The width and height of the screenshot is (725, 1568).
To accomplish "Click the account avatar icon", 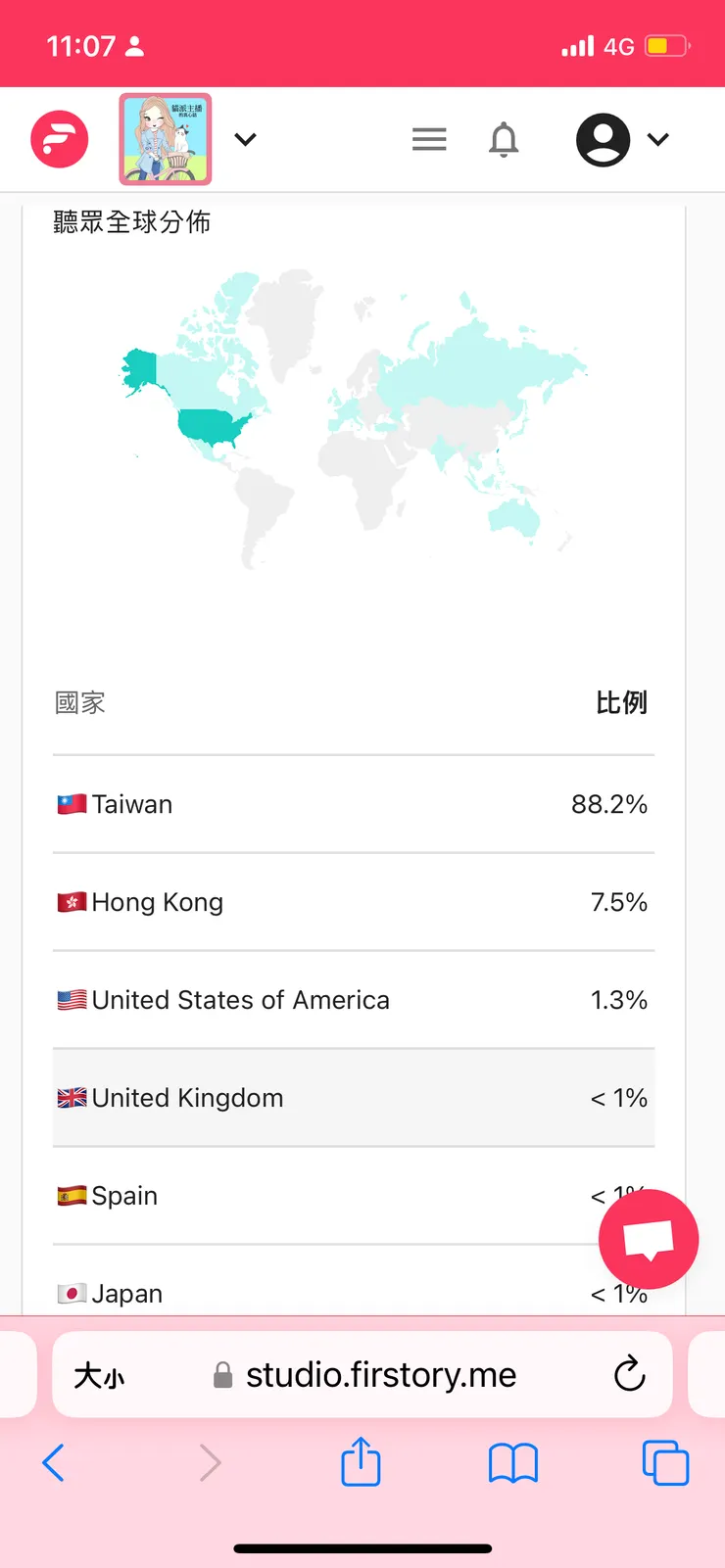I will (x=604, y=138).
